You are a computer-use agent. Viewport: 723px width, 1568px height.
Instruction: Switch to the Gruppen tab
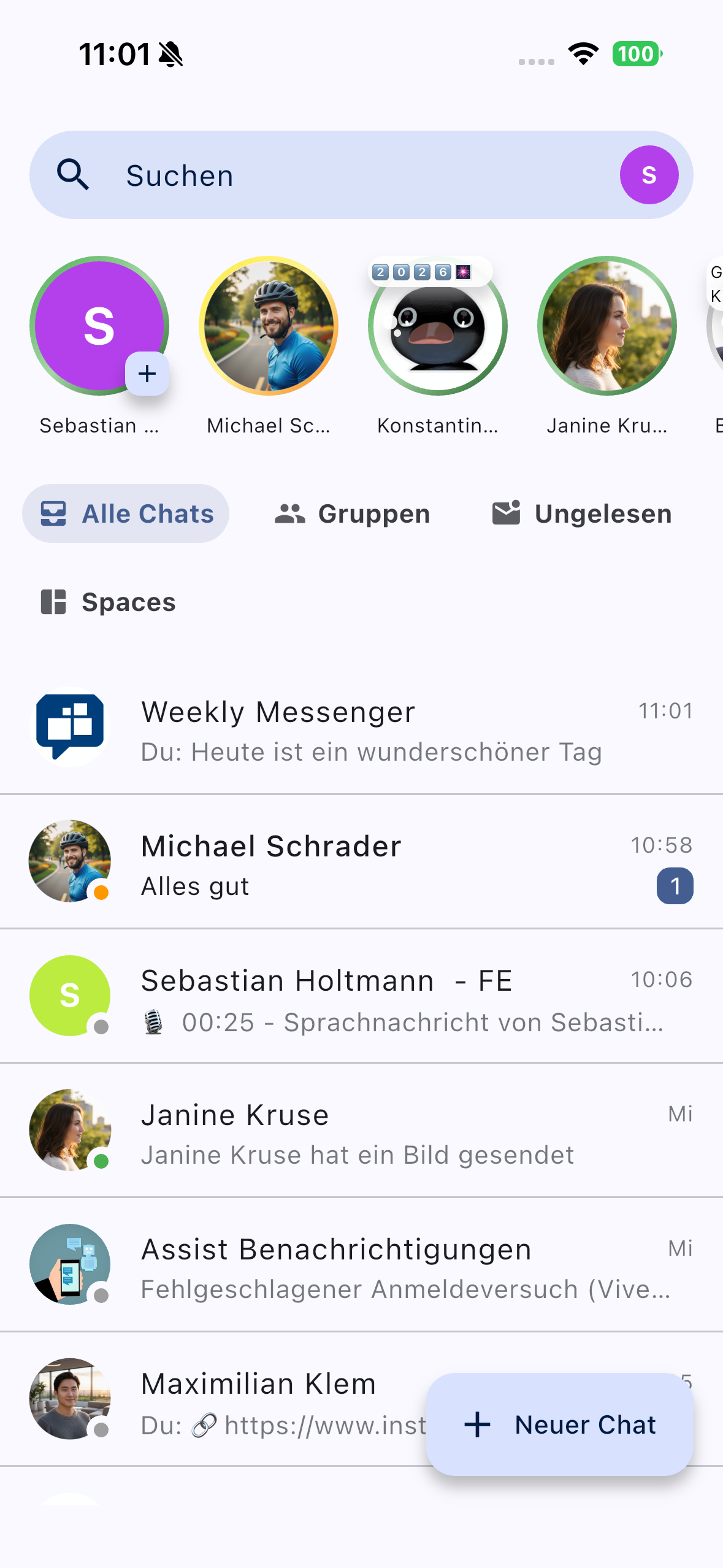351,514
